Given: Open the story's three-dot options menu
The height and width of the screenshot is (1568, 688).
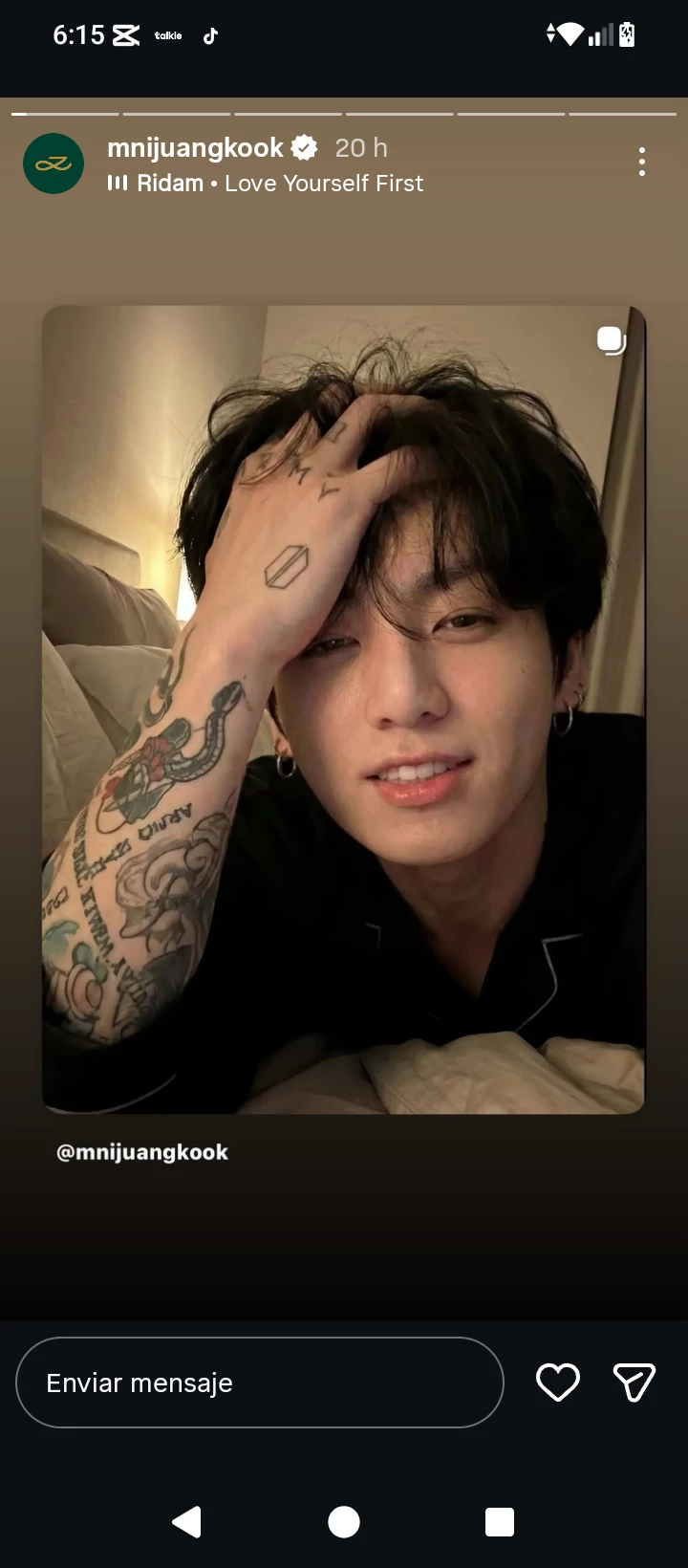Looking at the screenshot, I should [x=642, y=162].
